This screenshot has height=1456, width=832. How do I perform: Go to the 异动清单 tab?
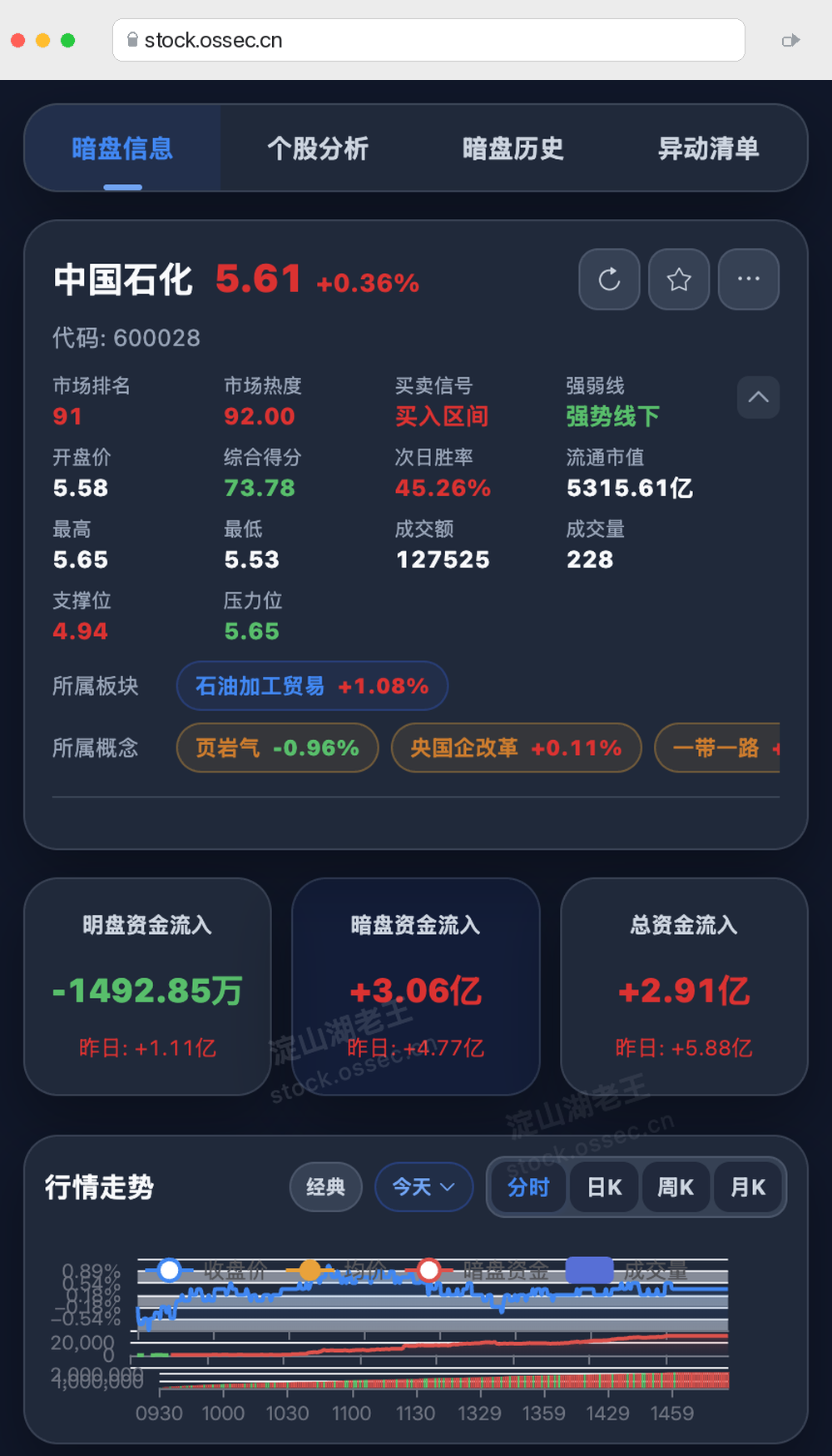(x=709, y=149)
